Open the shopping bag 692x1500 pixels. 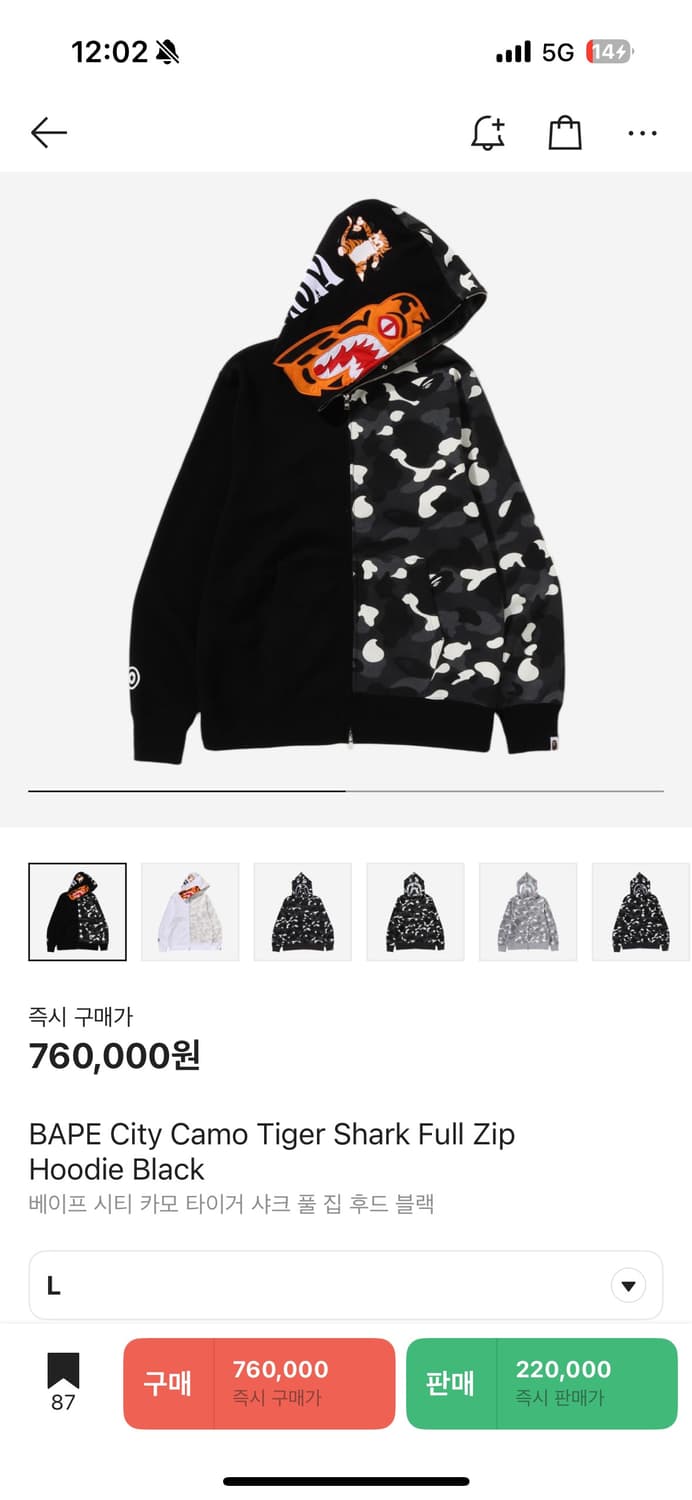[x=565, y=133]
